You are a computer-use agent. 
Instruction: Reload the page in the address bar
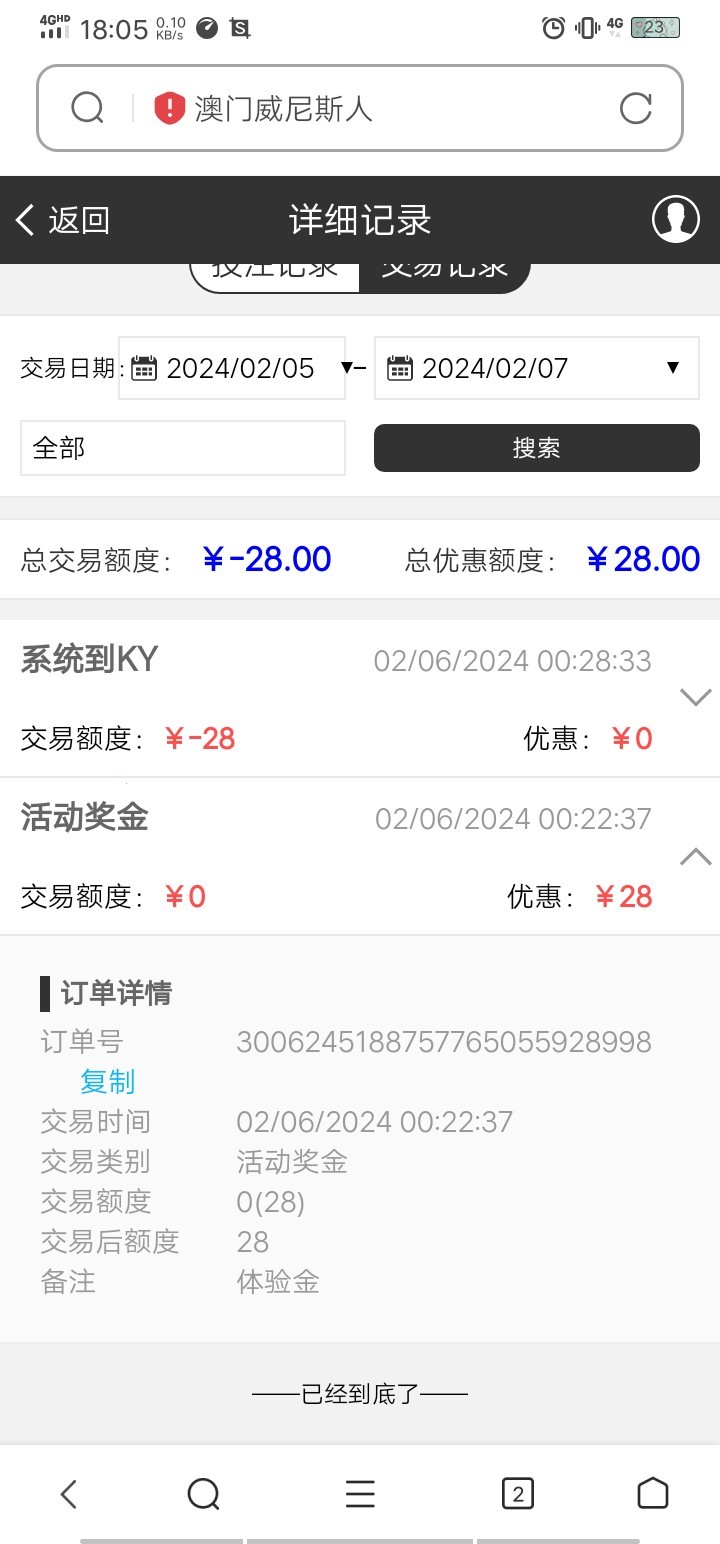(x=636, y=108)
